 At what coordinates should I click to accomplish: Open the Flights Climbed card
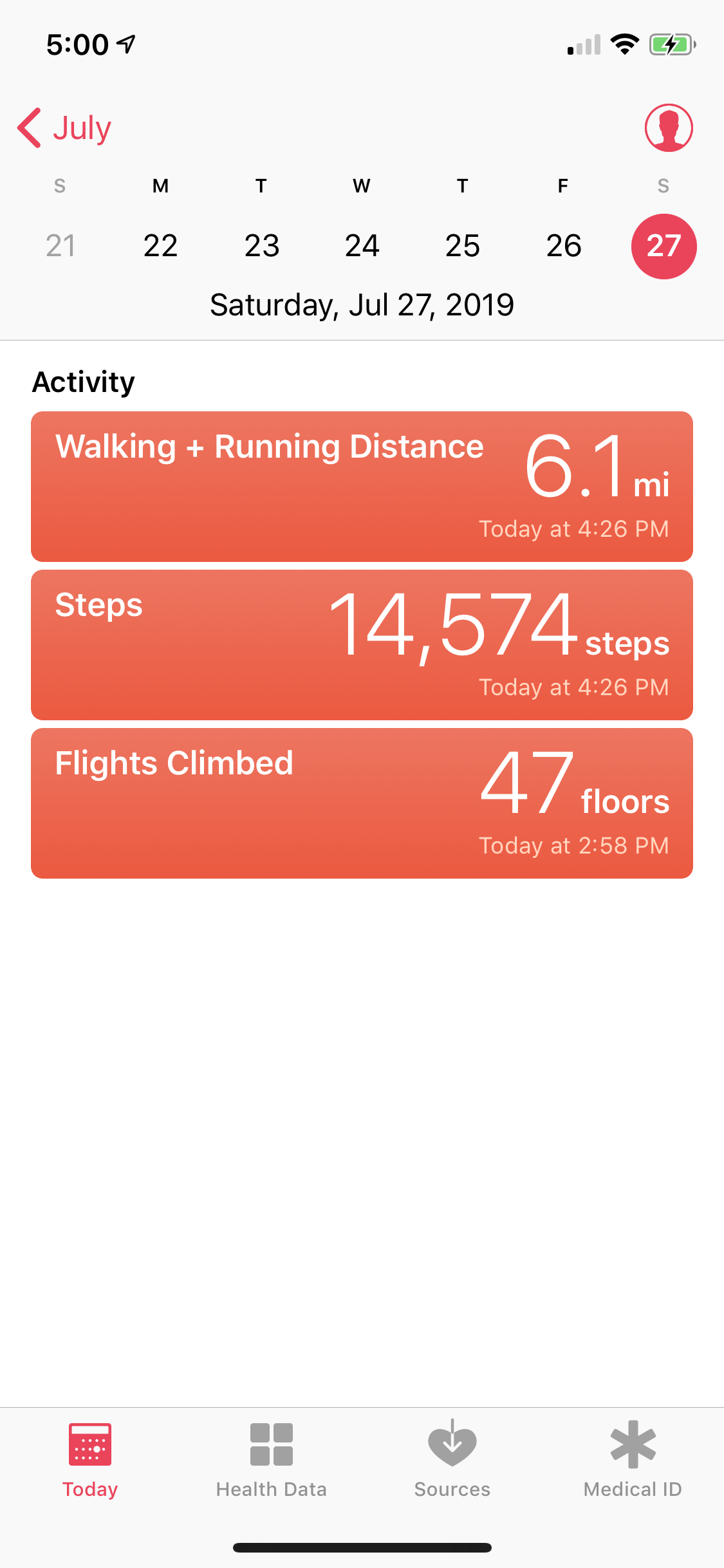(x=362, y=803)
